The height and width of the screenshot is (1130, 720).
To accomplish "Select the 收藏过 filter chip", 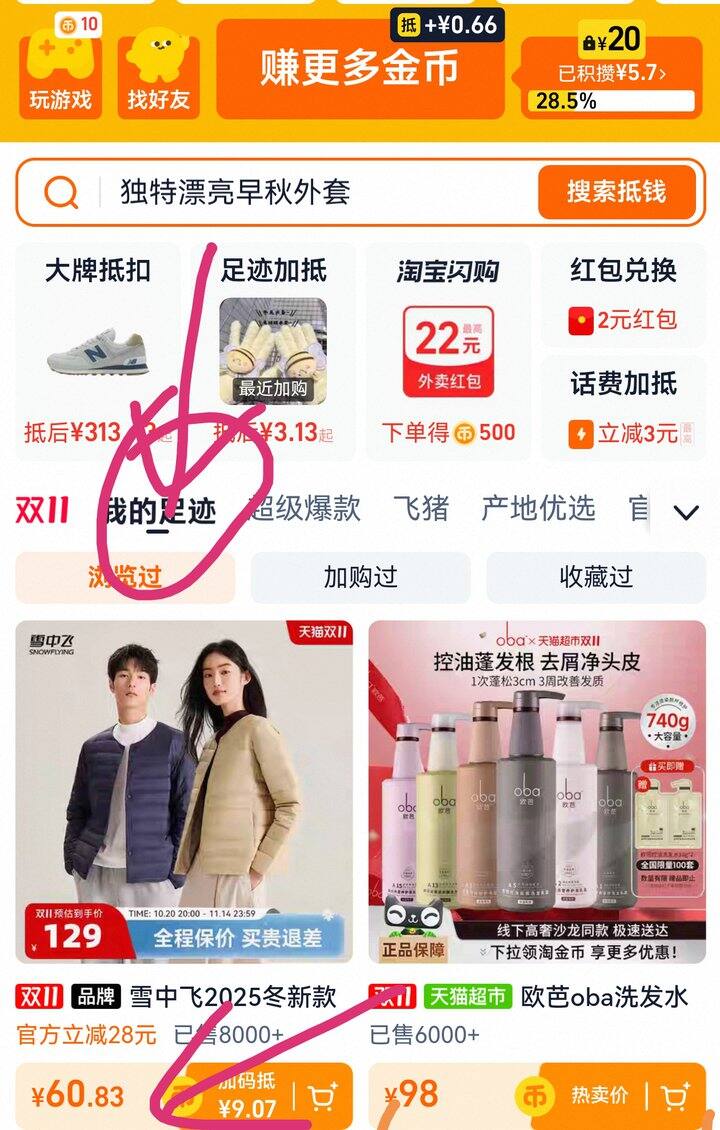I will tap(596, 577).
